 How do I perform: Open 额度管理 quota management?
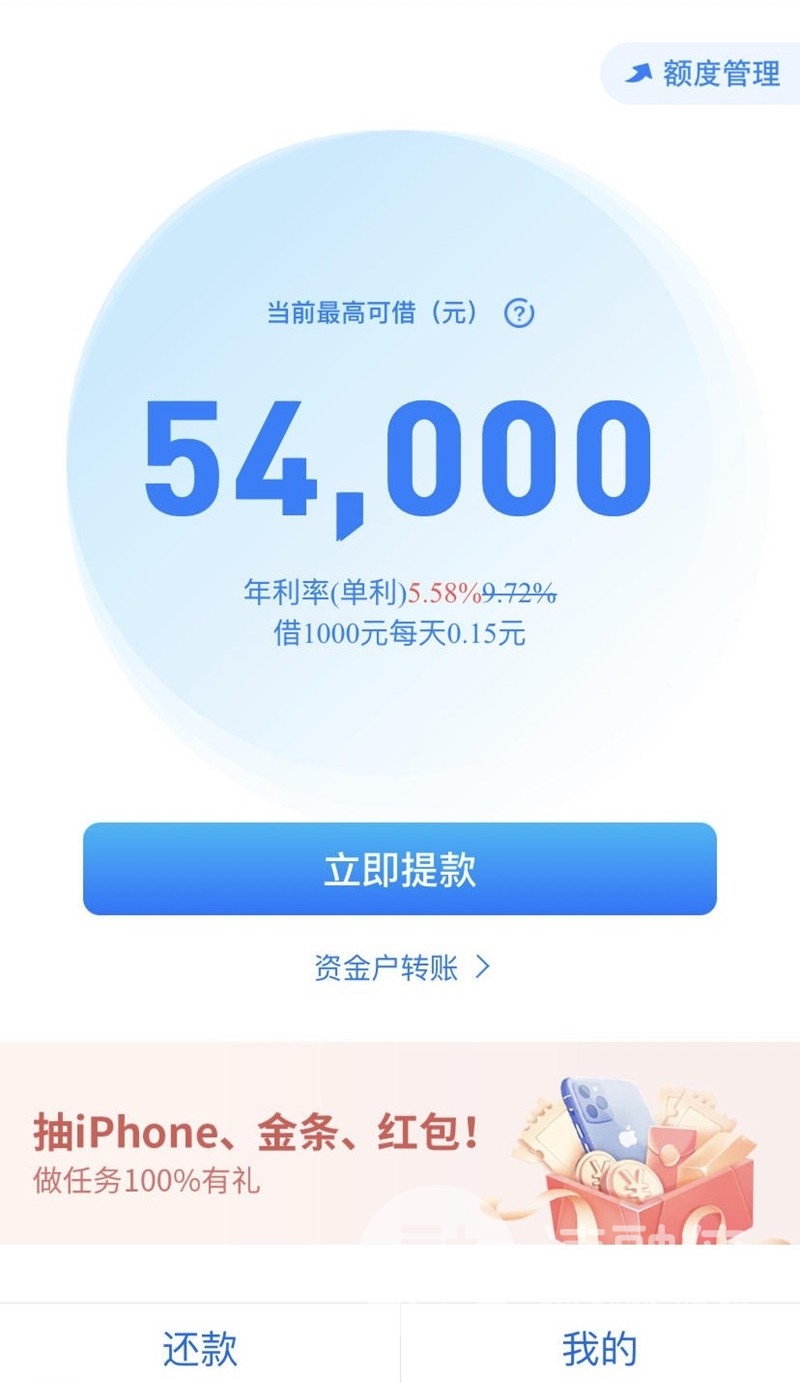pyautogui.click(x=703, y=73)
